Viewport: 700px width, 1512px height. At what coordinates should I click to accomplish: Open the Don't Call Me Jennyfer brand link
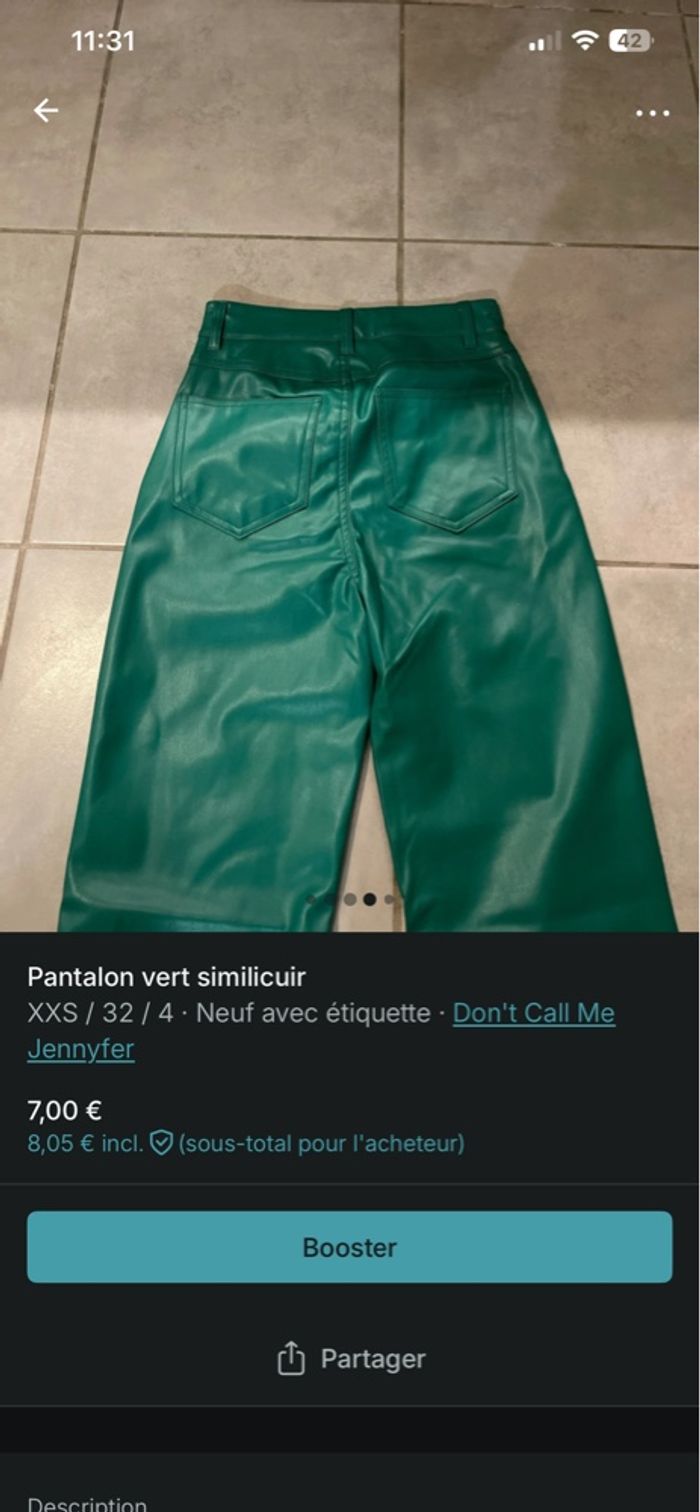pyautogui.click(x=533, y=1014)
